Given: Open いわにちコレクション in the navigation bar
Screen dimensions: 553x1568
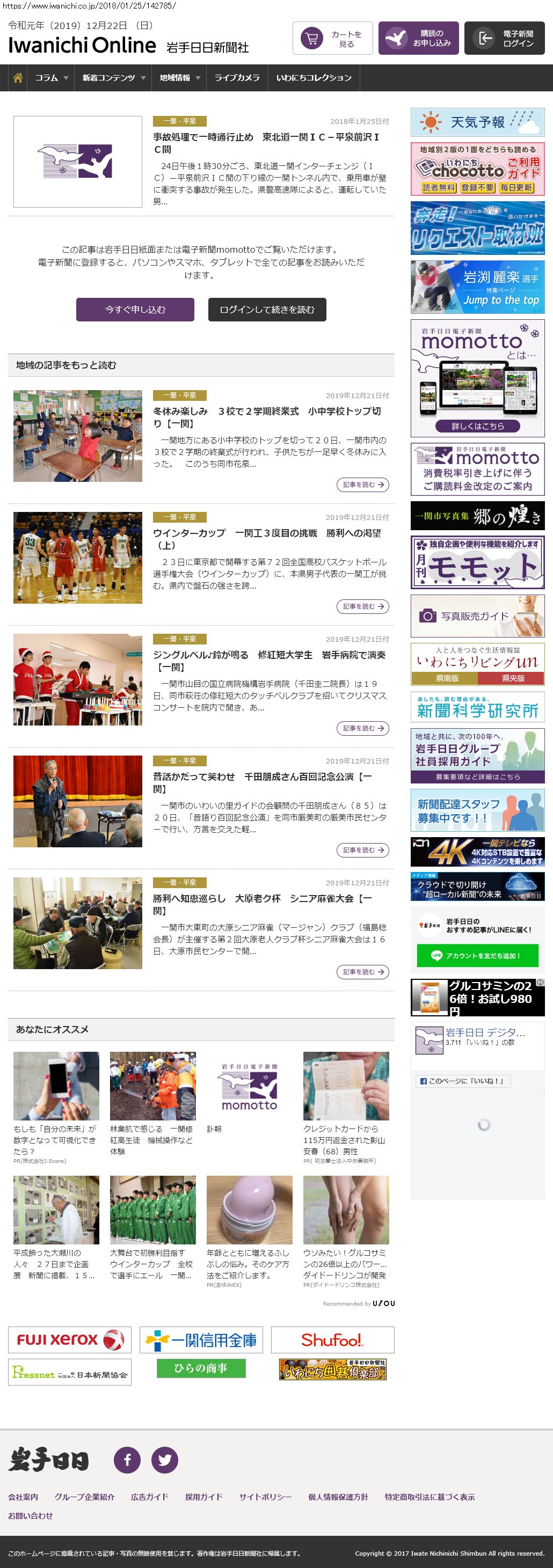Looking at the screenshot, I should pyautogui.click(x=314, y=78).
